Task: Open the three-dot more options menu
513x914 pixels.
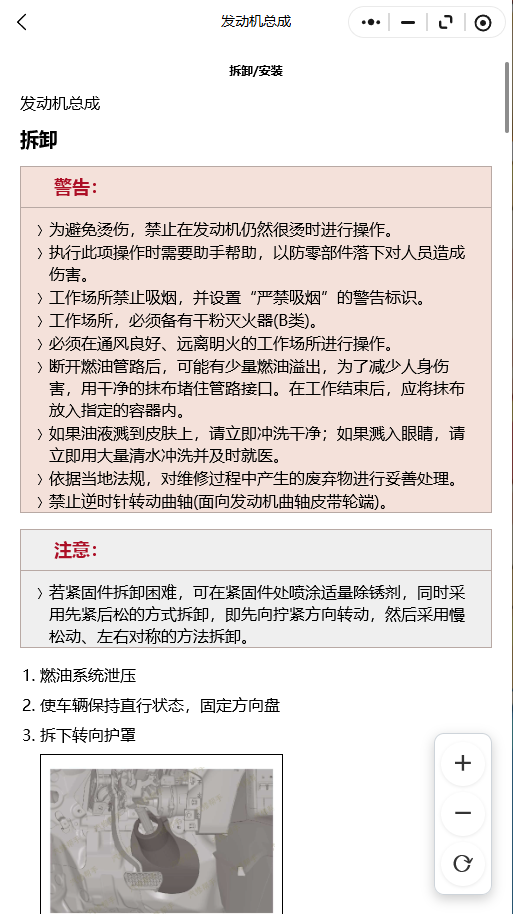Action: point(371,23)
